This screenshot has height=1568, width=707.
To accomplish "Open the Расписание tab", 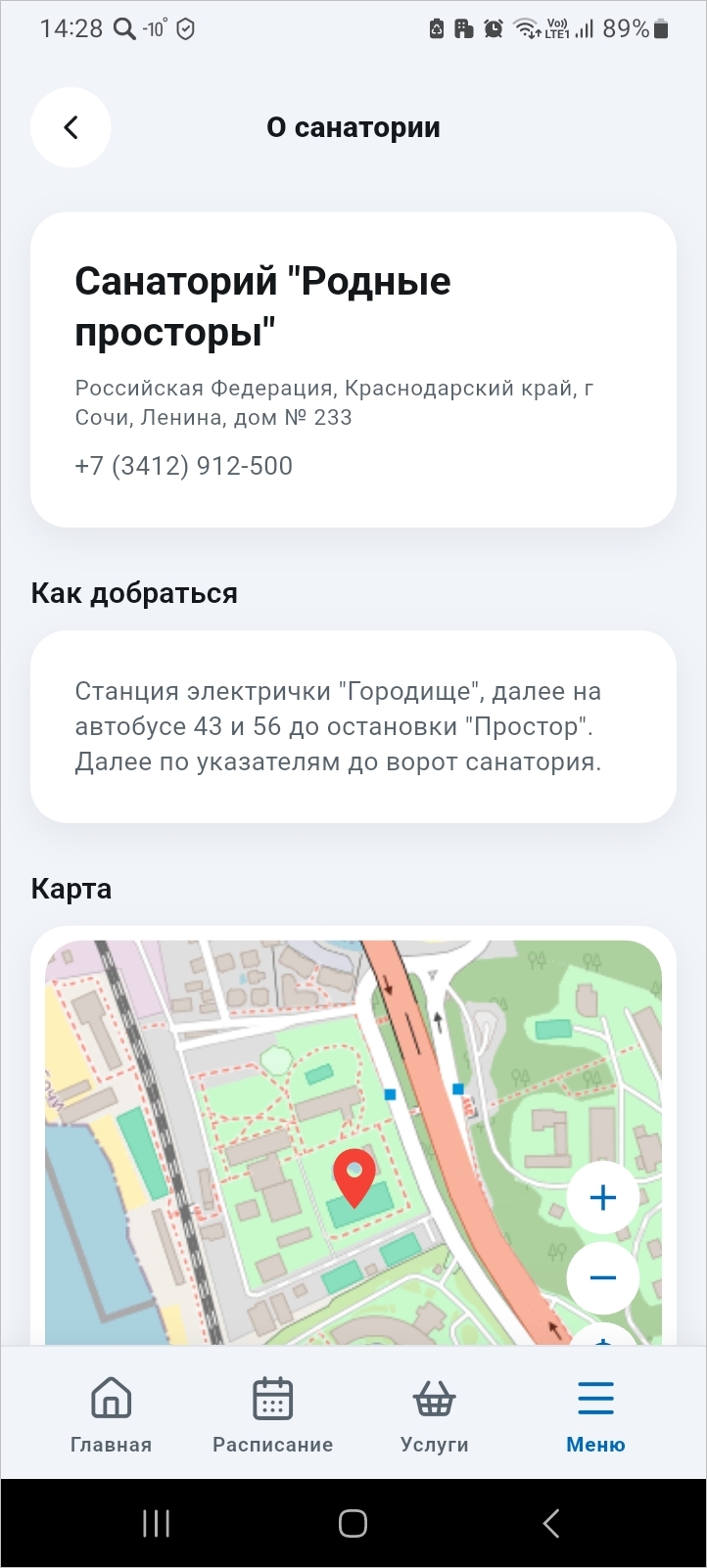I will click(x=272, y=1415).
